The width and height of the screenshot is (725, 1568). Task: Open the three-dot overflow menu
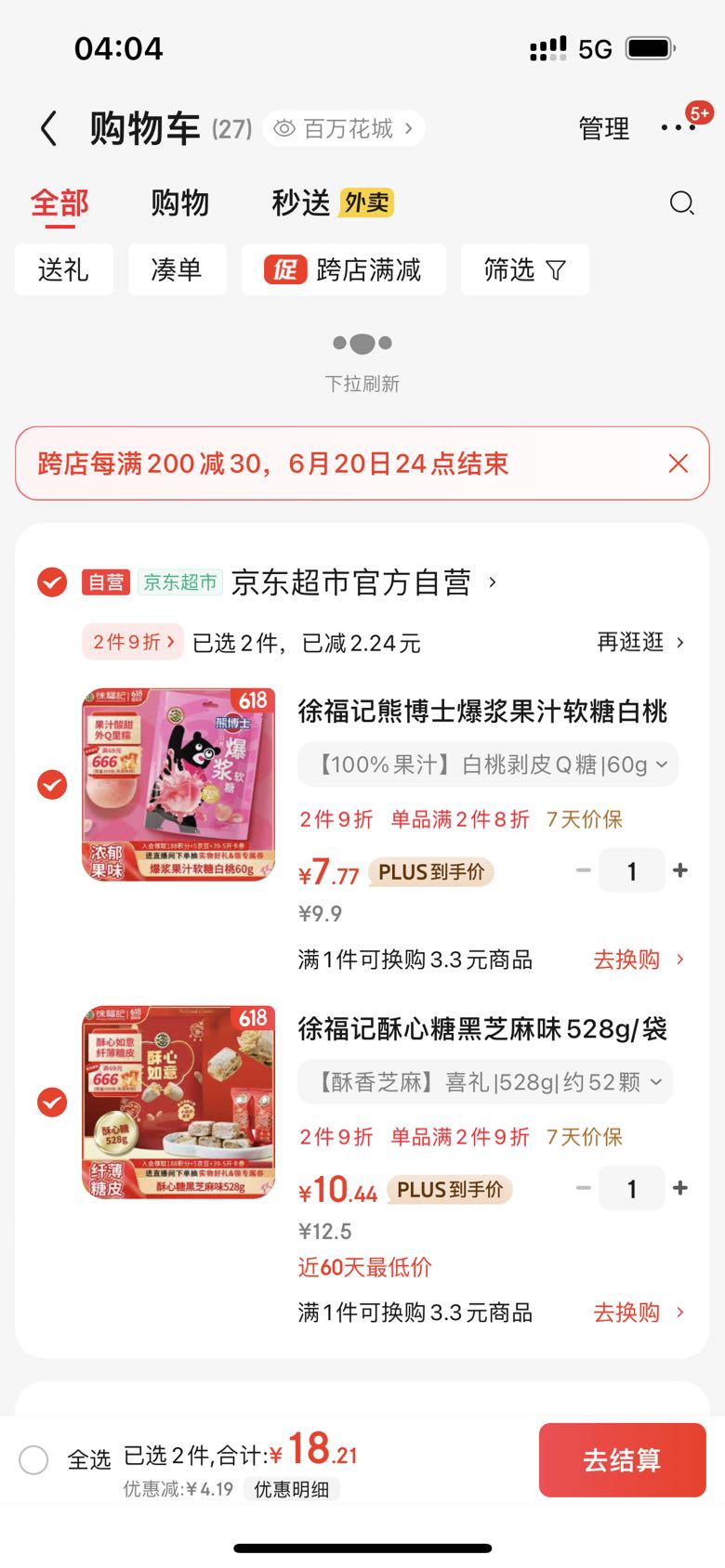pos(678,127)
